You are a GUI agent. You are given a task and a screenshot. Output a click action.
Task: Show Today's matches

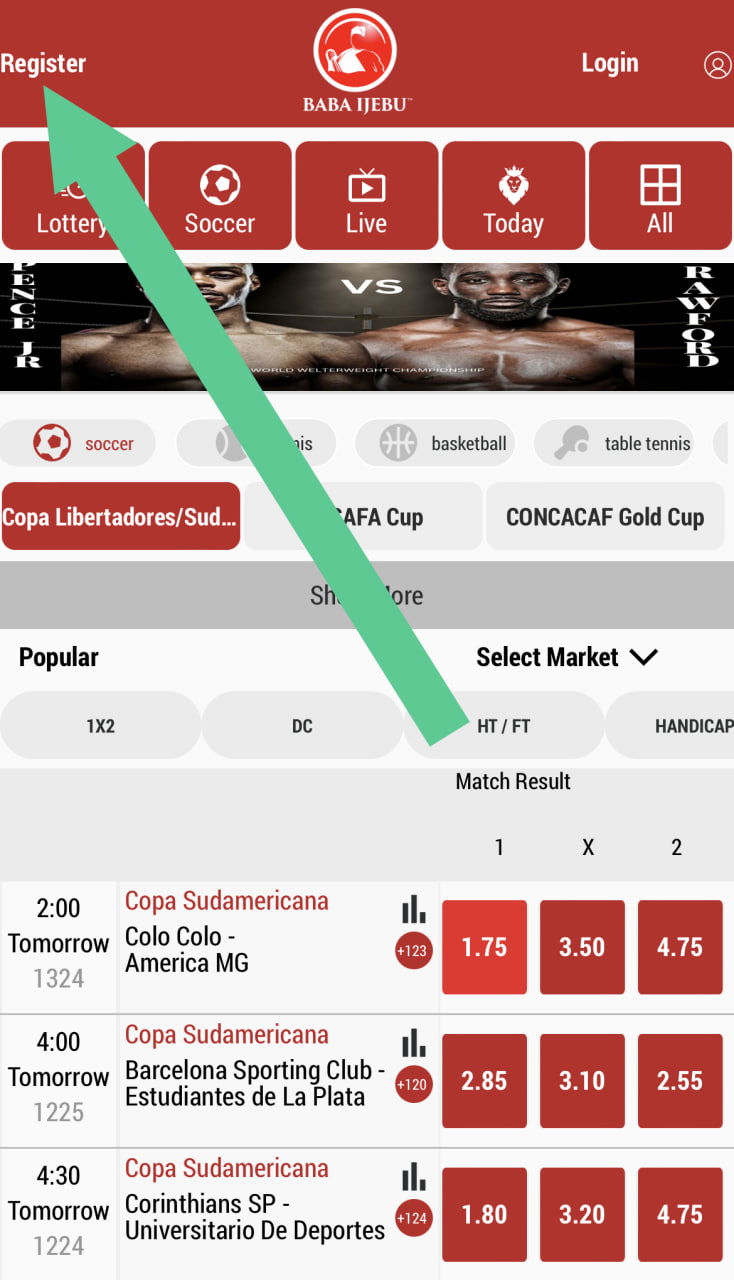click(513, 196)
